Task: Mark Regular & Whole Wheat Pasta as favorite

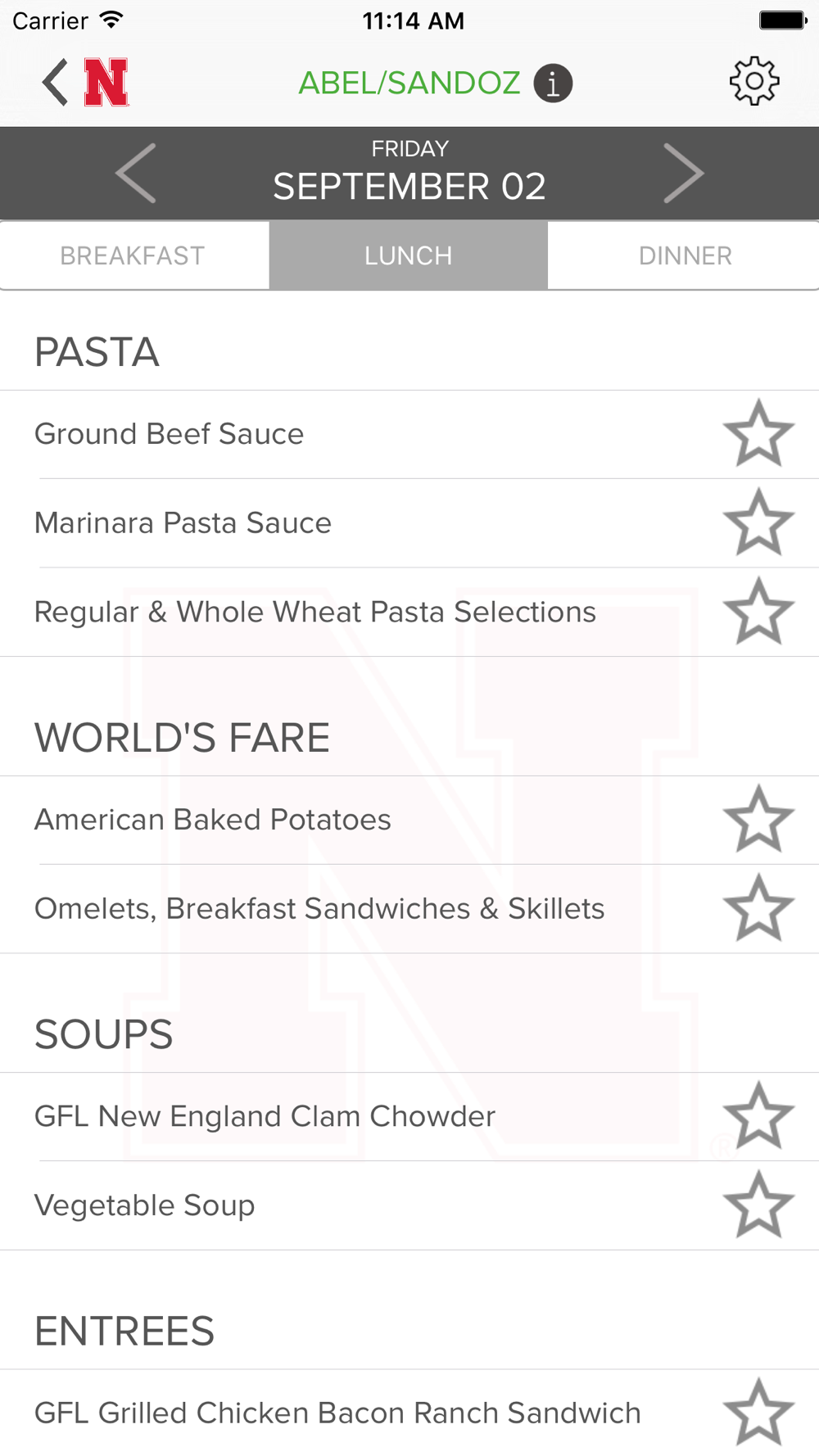Action: [x=758, y=611]
